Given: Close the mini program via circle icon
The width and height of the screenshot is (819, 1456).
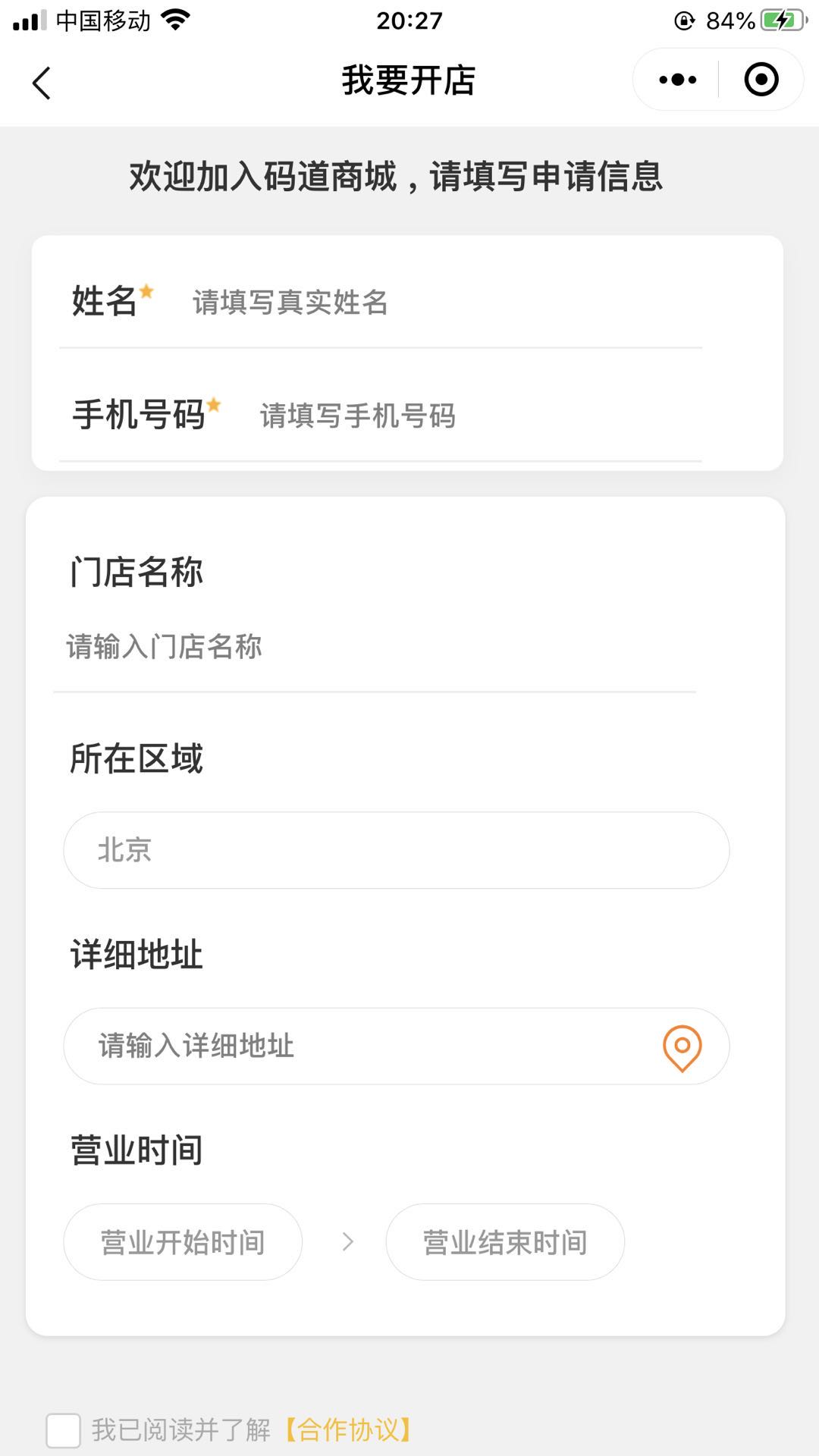Looking at the screenshot, I should (x=761, y=80).
